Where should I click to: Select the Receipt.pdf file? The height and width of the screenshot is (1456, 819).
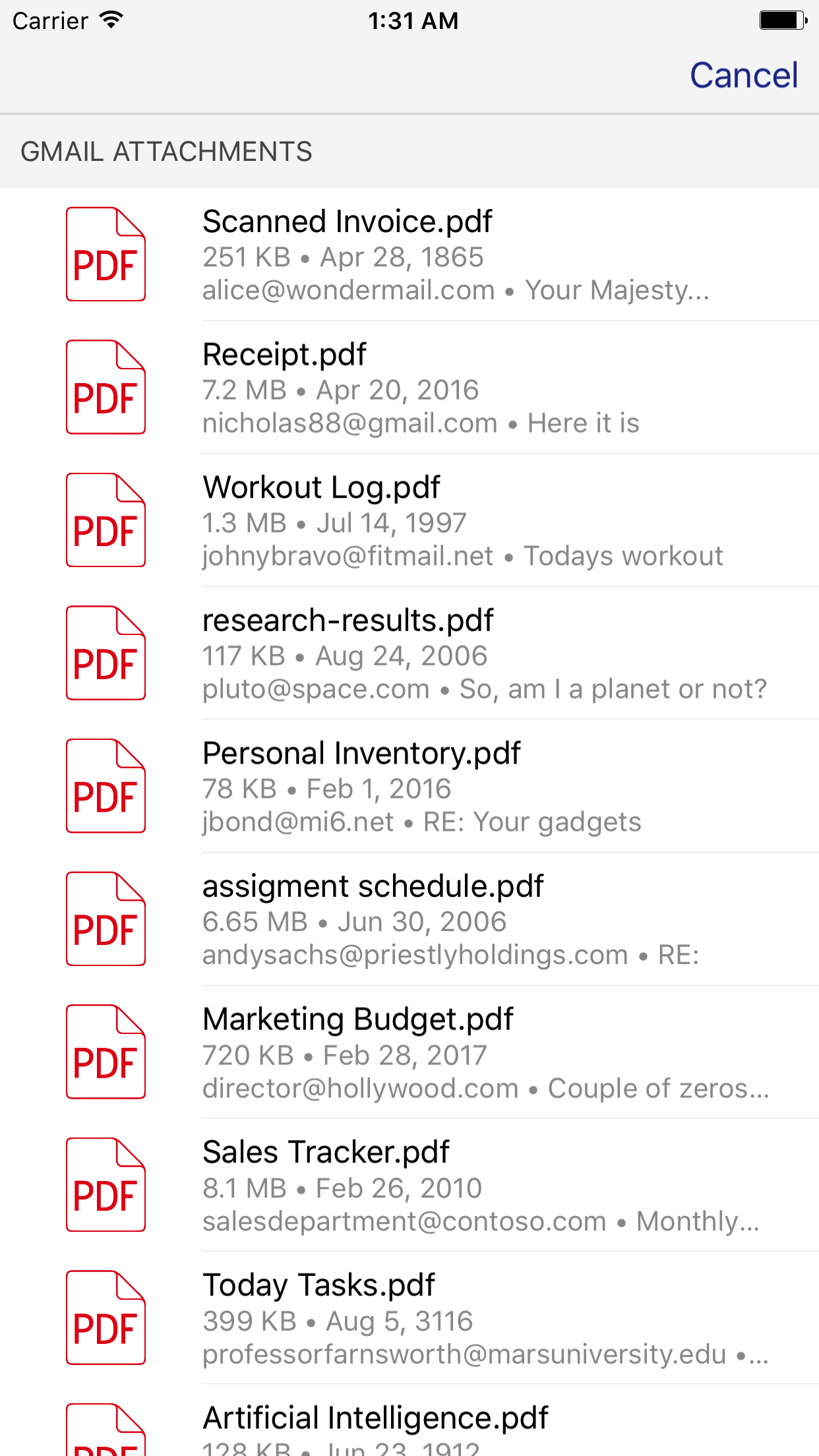coord(409,388)
